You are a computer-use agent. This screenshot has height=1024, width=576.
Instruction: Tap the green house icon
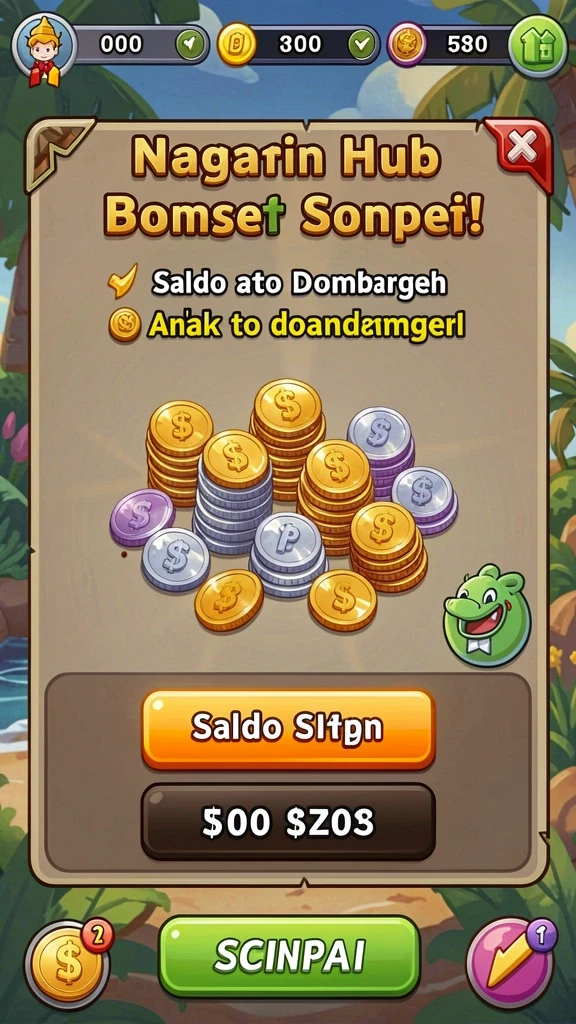coord(537,46)
